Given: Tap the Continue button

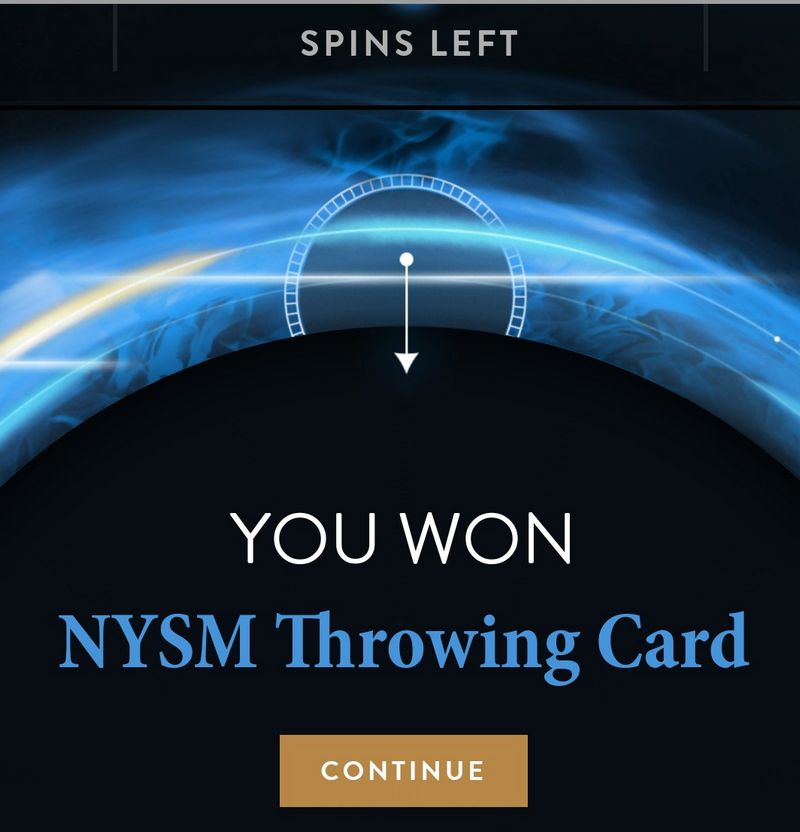Looking at the screenshot, I should [x=403, y=770].
